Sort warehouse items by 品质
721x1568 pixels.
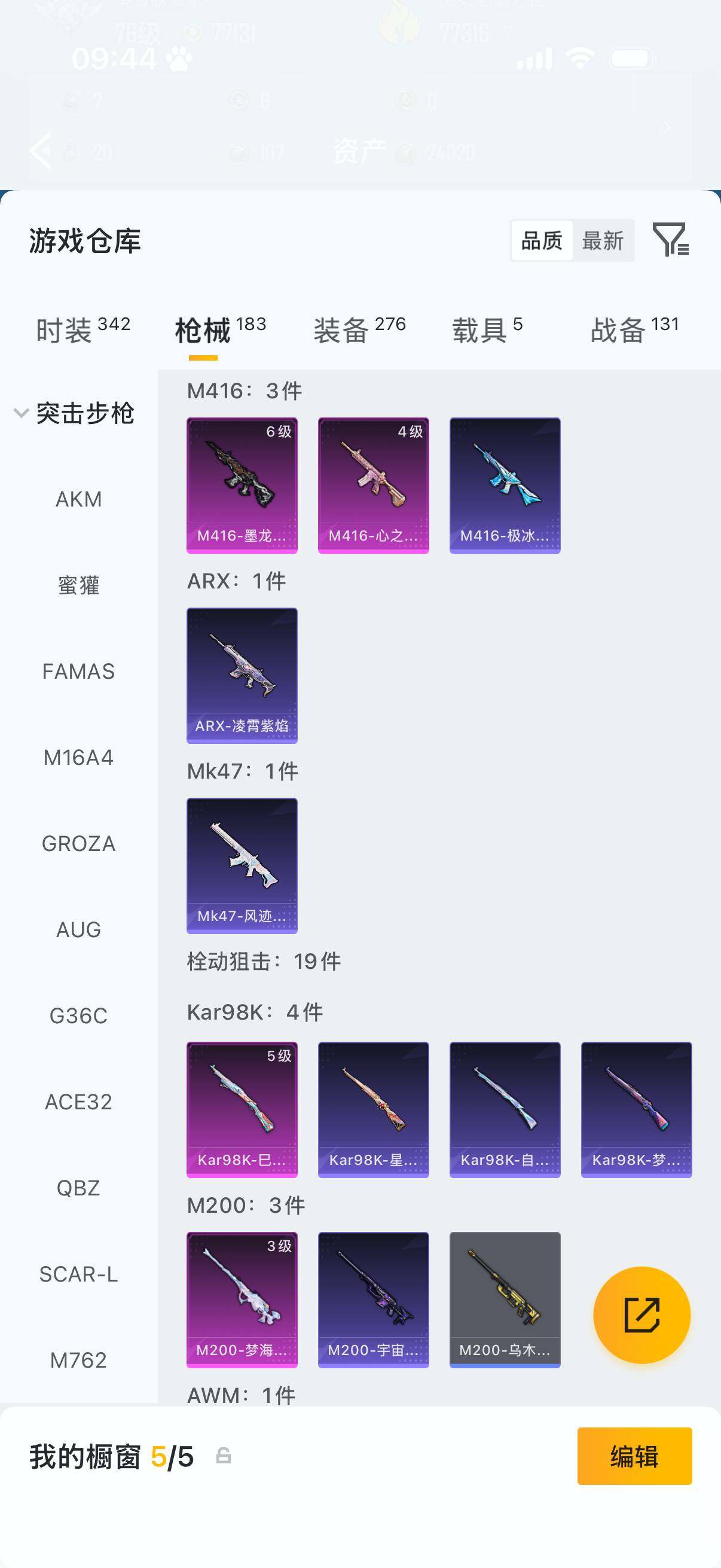pos(540,241)
